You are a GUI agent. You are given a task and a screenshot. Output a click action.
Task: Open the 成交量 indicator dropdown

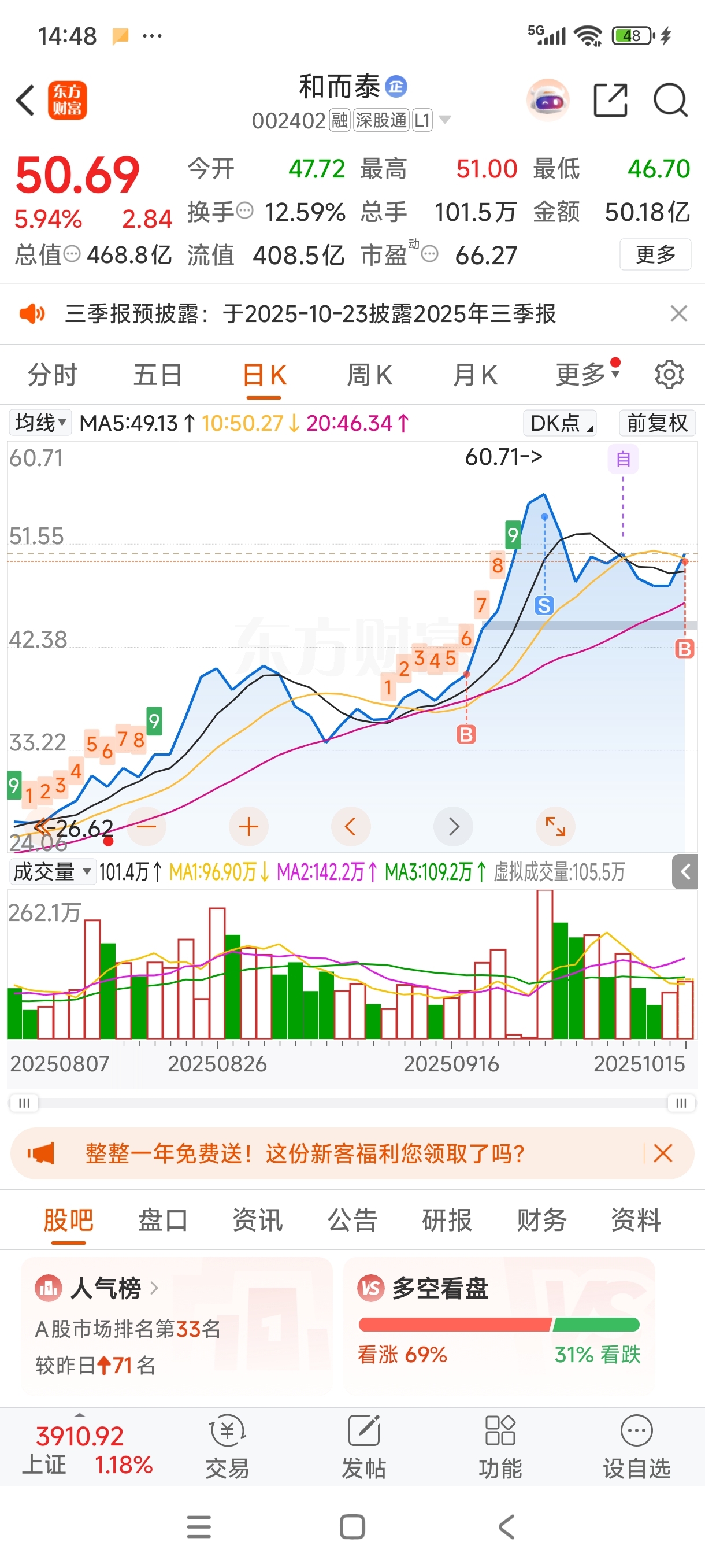coord(51,872)
